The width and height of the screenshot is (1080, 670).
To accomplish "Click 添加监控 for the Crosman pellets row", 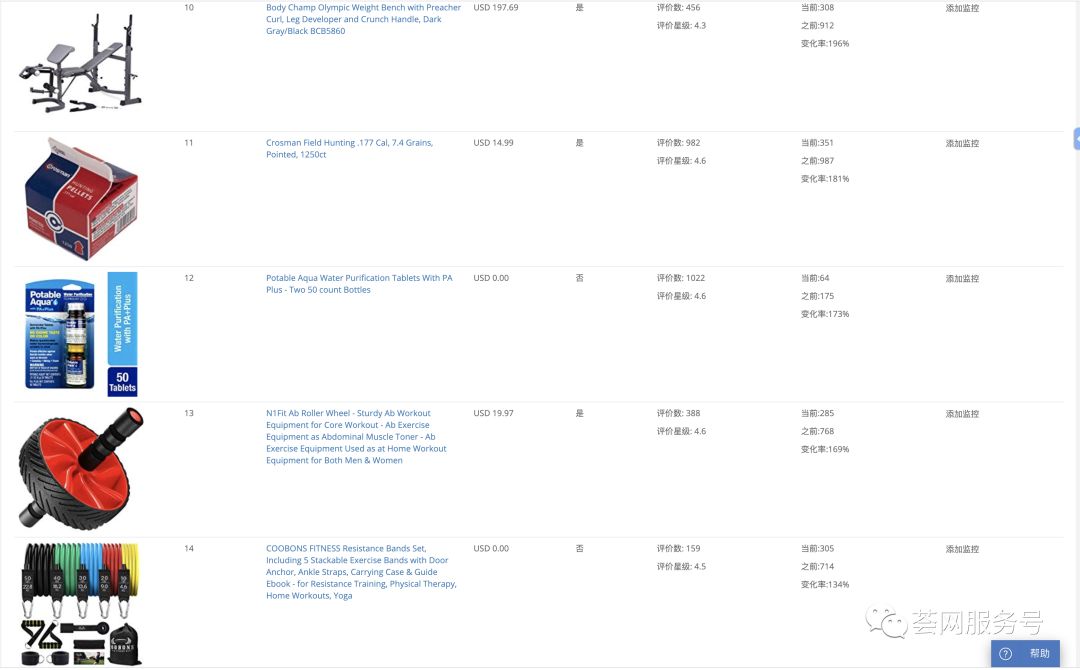I will click(x=962, y=143).
